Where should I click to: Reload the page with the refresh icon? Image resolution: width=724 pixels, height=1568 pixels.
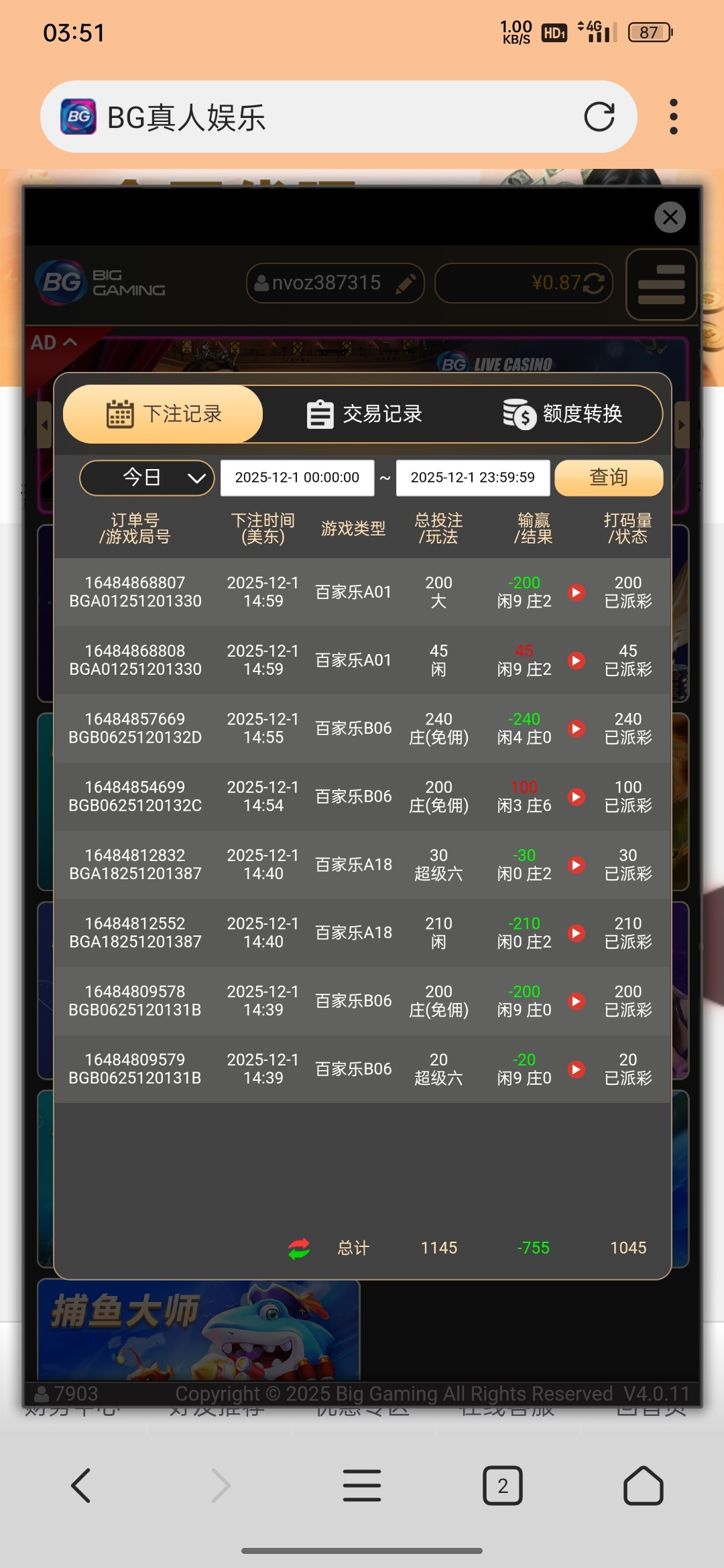pyautogui.click(x=599, y=117)
